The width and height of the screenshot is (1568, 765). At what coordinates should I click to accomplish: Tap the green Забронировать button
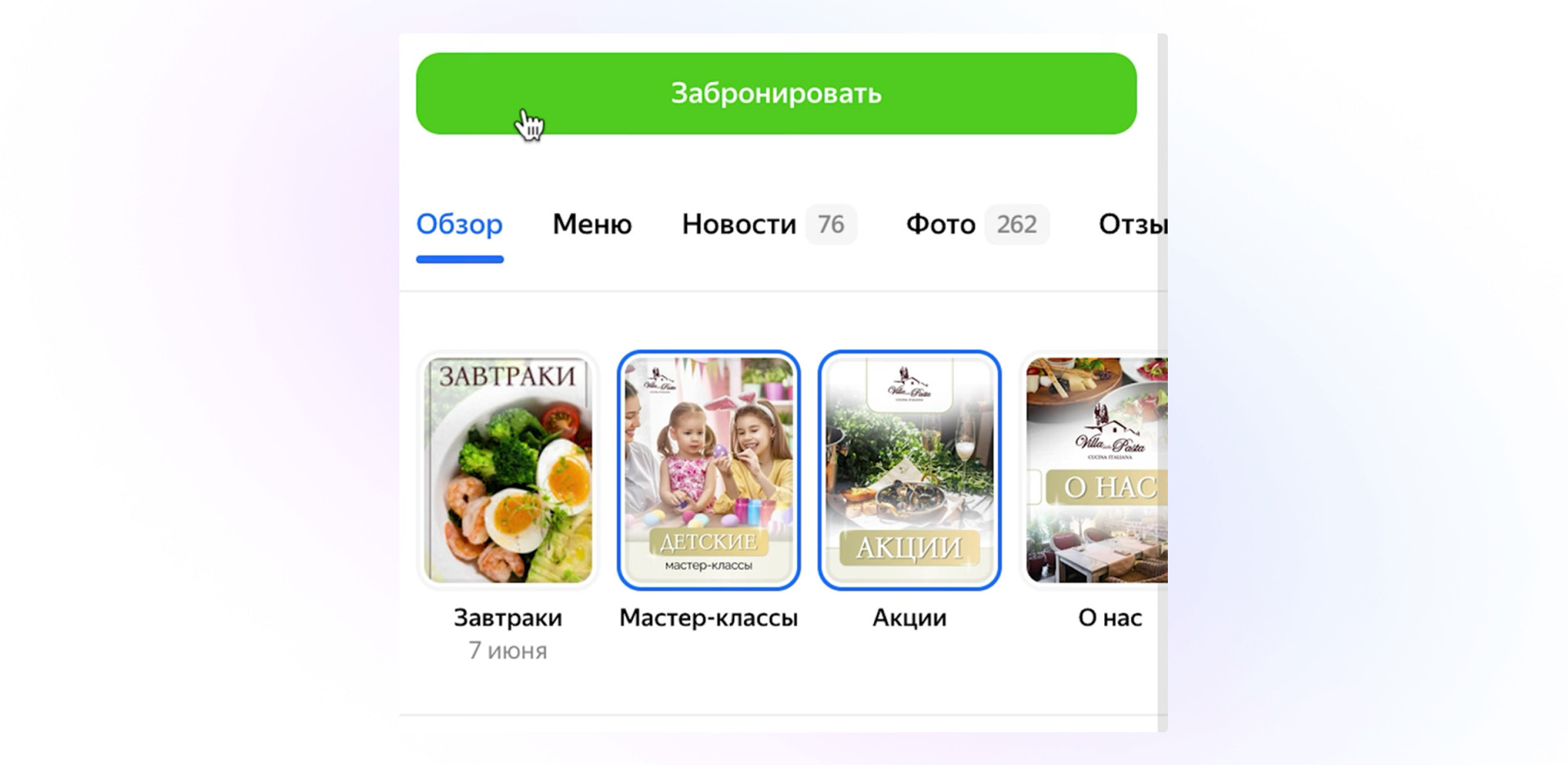776,94
